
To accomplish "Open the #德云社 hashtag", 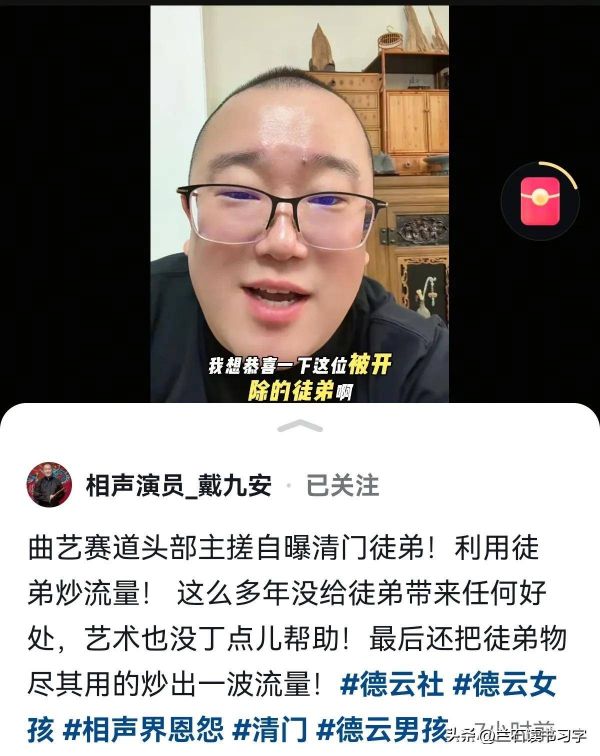I will pyautogui.click(x=391, y=685).
